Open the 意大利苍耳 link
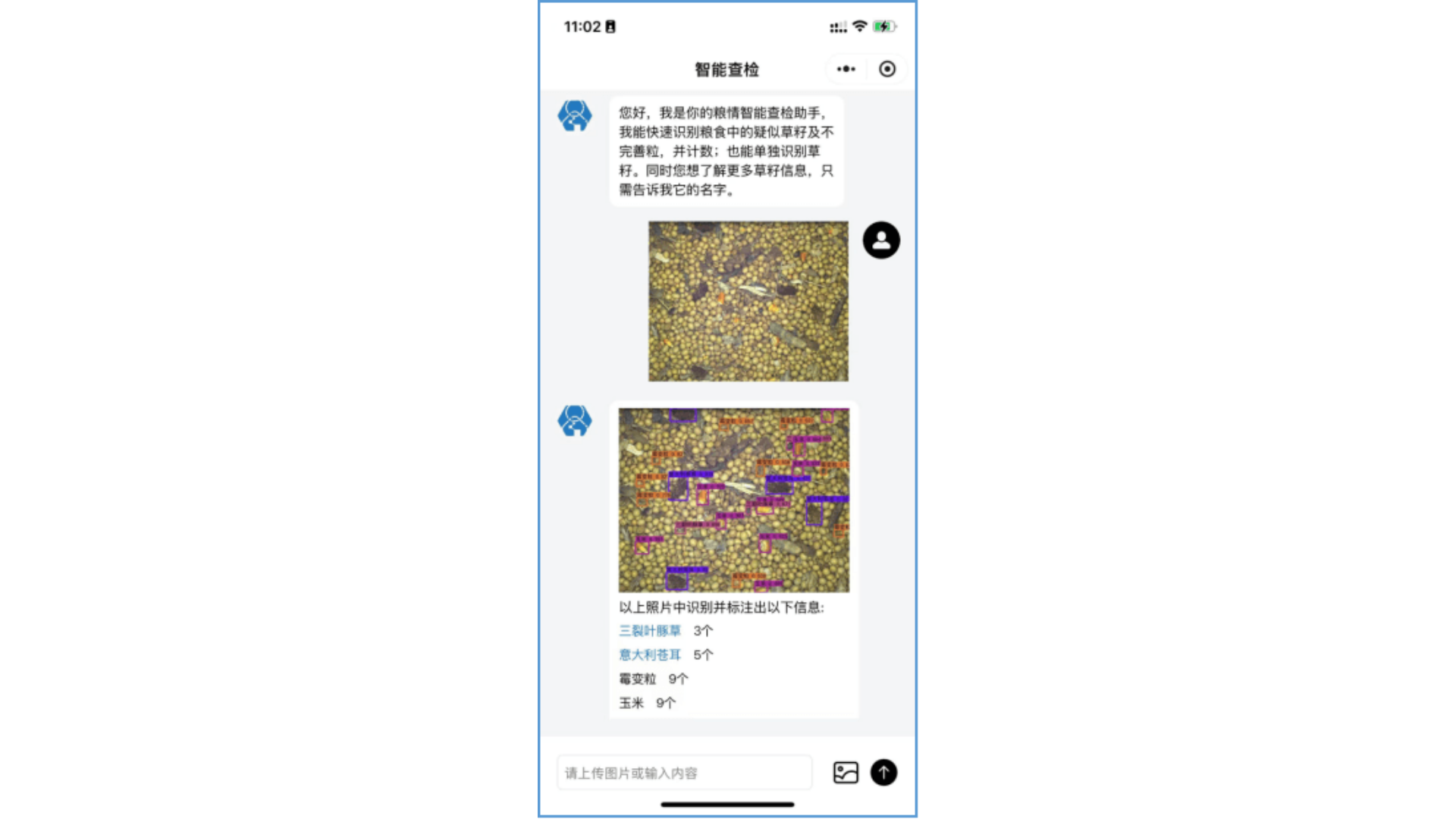Screen dimensions: 1456x819 650,655
